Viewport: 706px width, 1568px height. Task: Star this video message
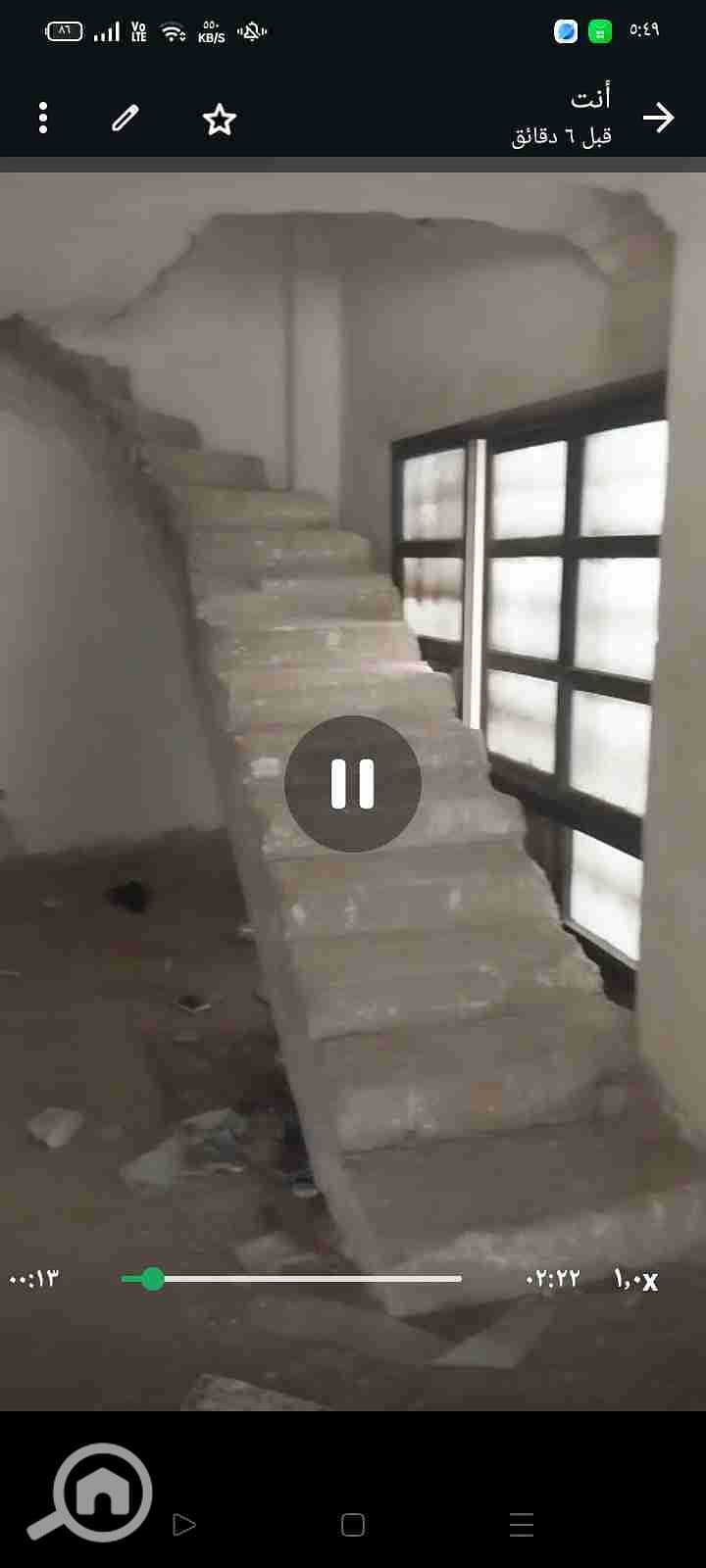point(220,120)
